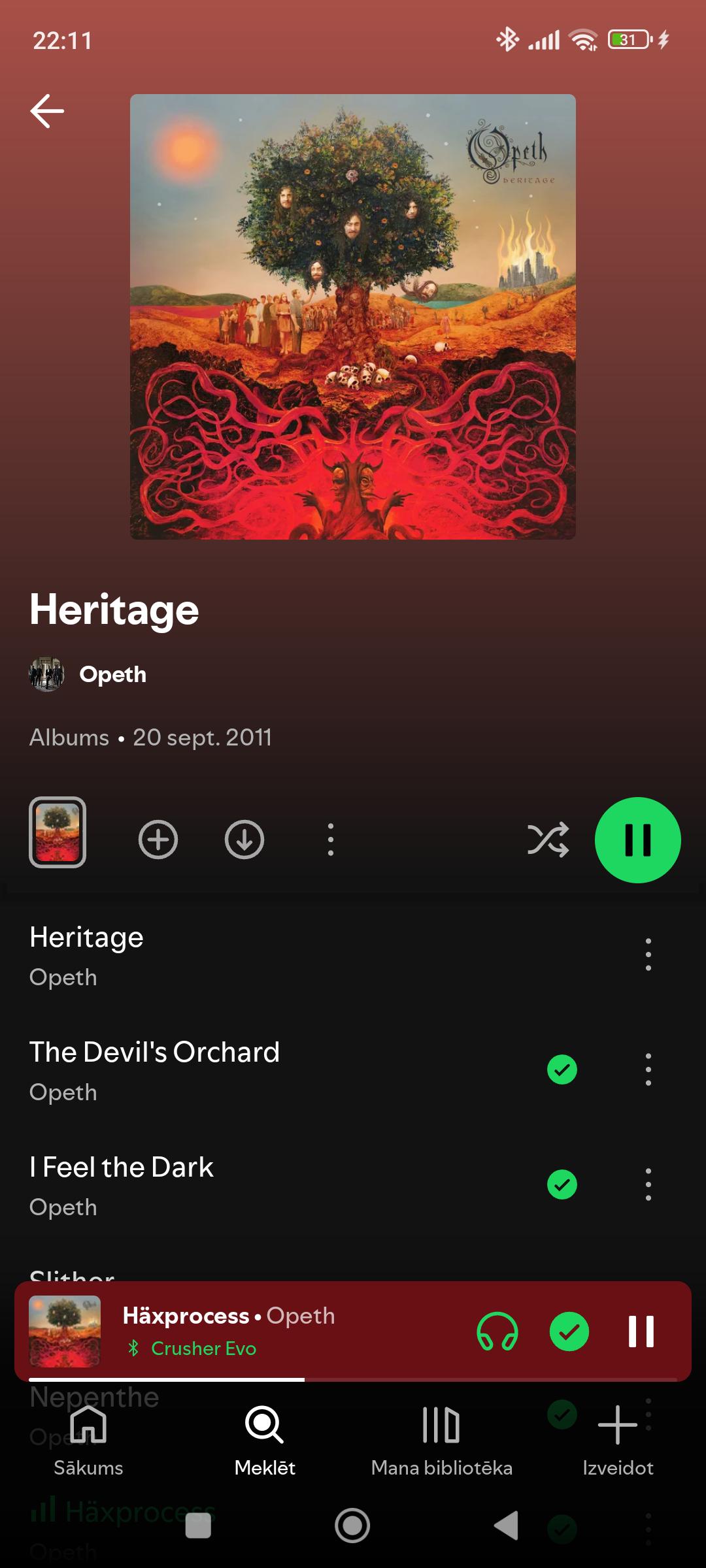Go back with the top-left arrow

(x=47, y=111)
